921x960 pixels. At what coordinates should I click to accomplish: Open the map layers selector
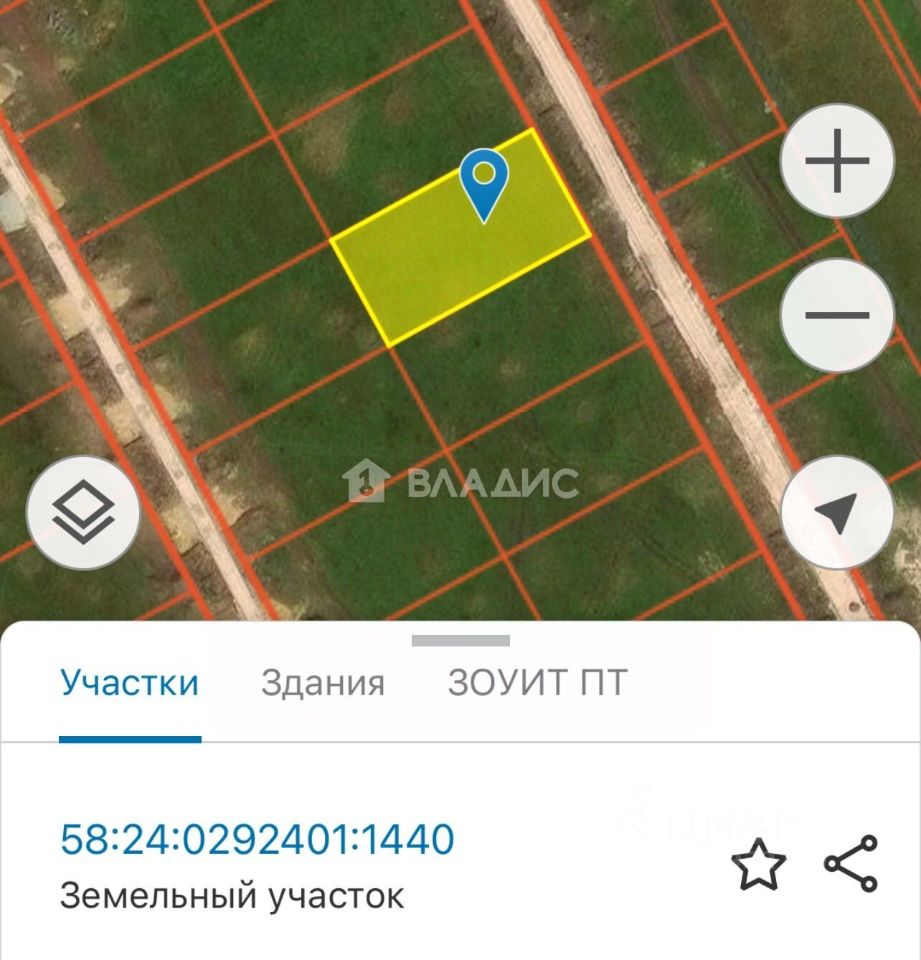coord(83,515)
